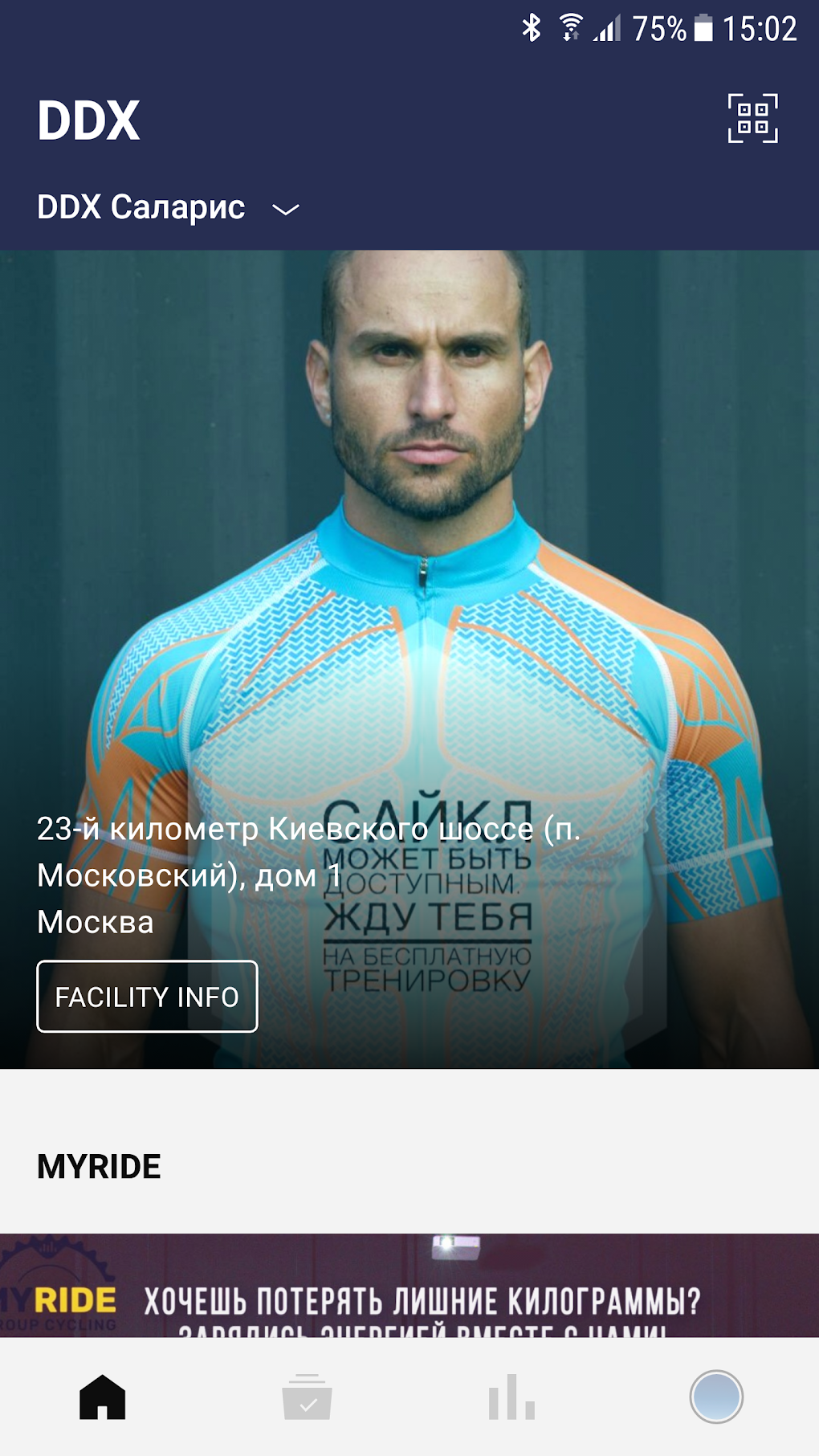
Task: Switch to the bookings tab
Action: (307, 1397)
